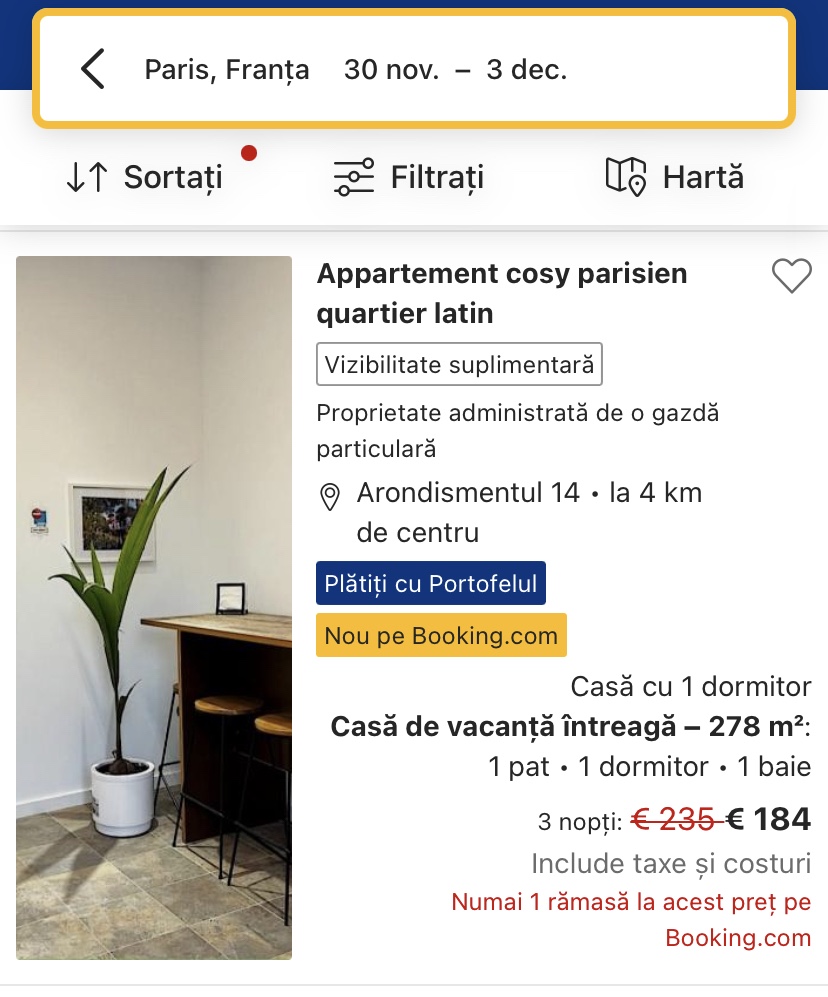The width and height of the screenshot is (828, 997).
Task: Open the Sortați sorting options
Action: click(144, 178)
